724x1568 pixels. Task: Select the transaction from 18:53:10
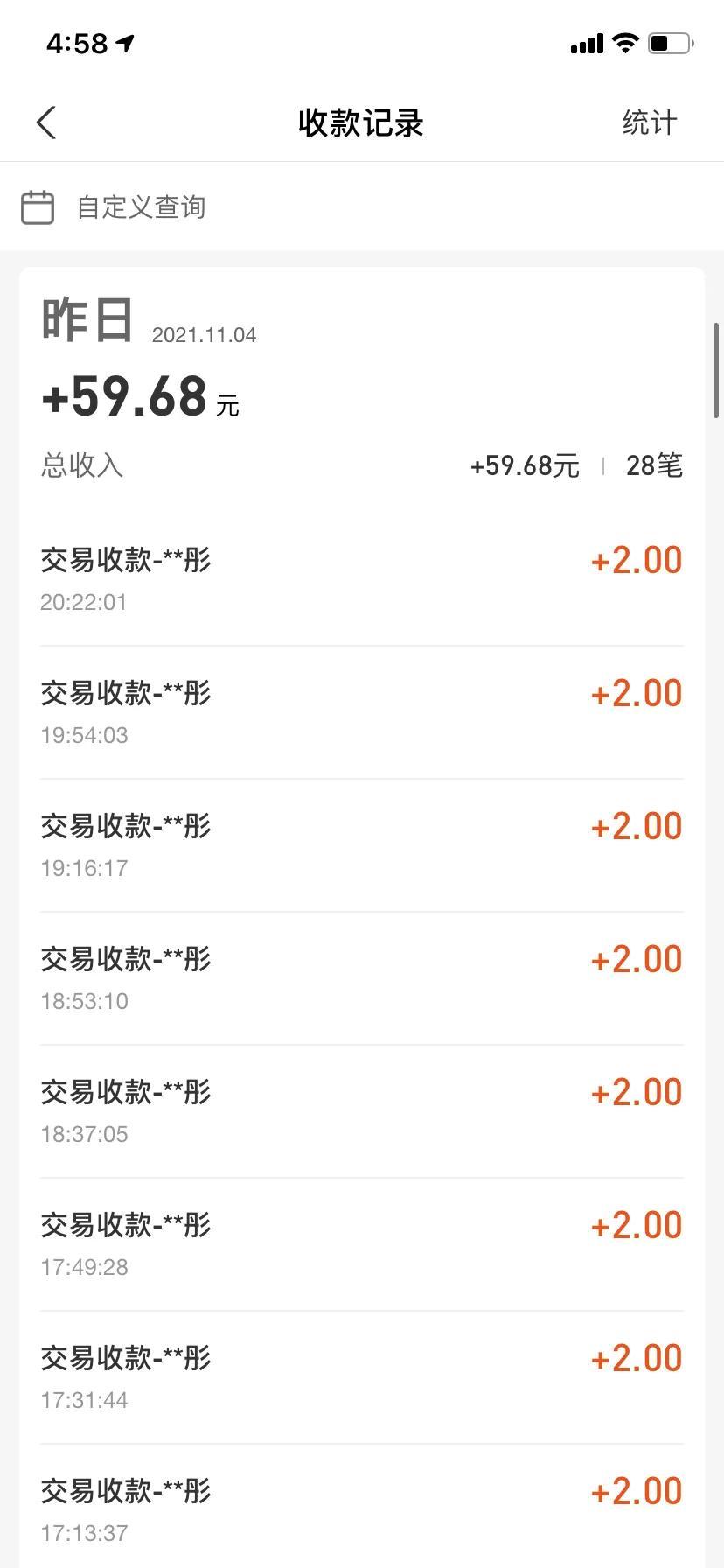[361, 978]
